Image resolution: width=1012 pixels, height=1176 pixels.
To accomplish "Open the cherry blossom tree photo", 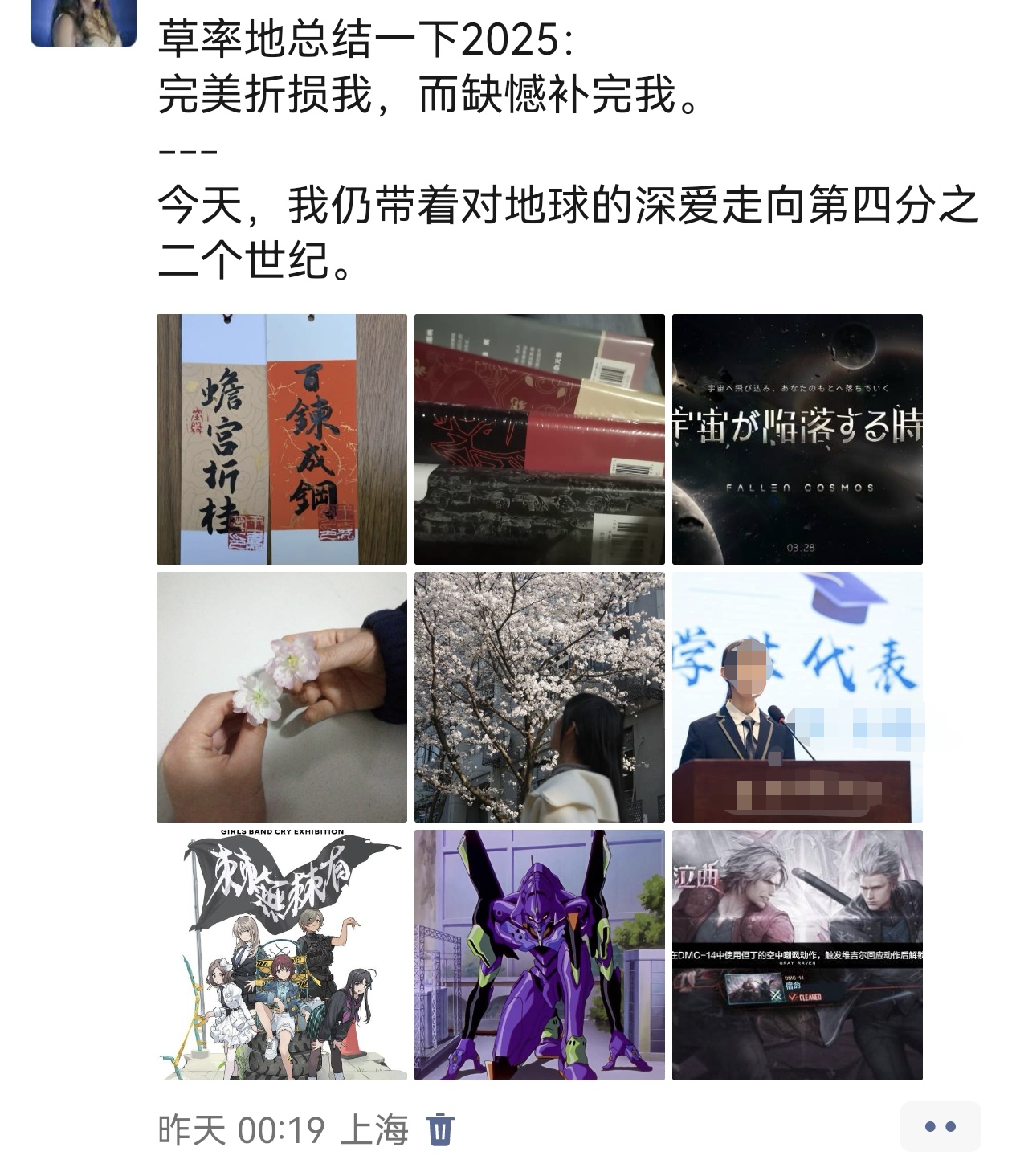I will (x=539, y=696).
